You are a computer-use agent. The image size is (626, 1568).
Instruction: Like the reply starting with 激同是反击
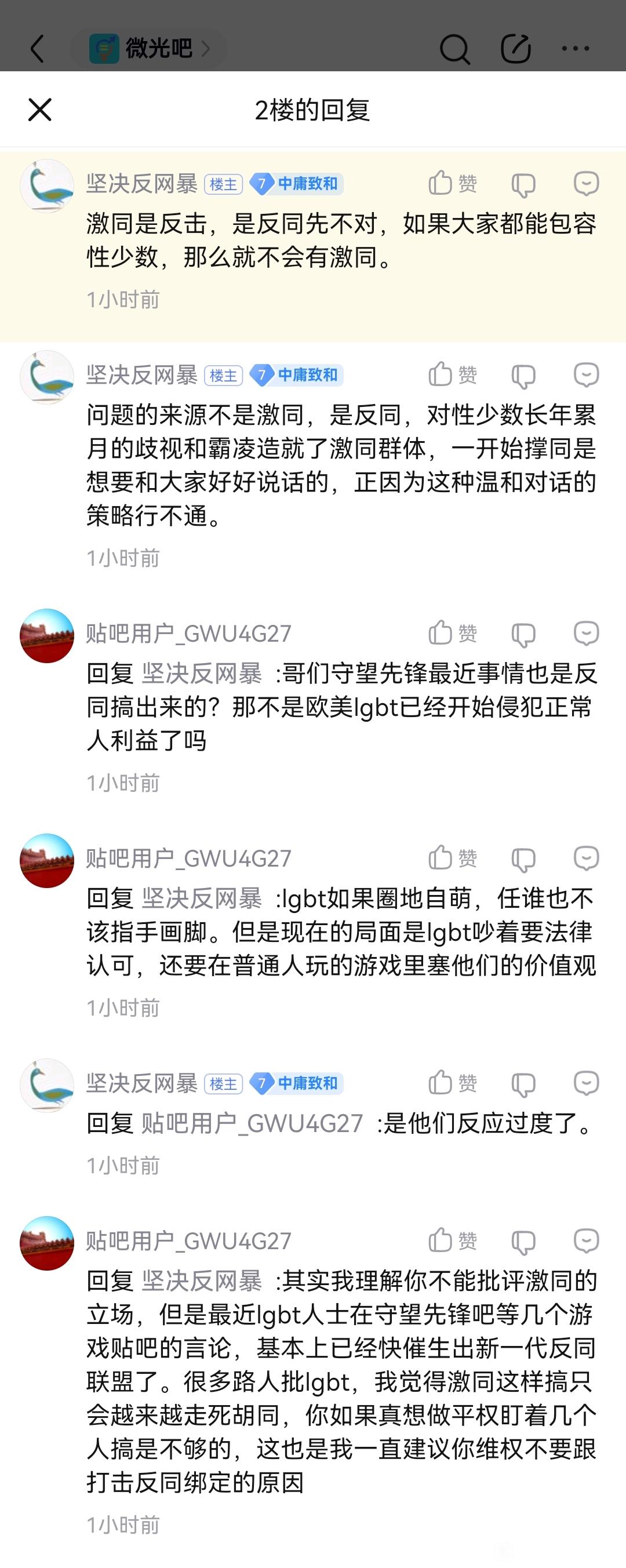453,183
